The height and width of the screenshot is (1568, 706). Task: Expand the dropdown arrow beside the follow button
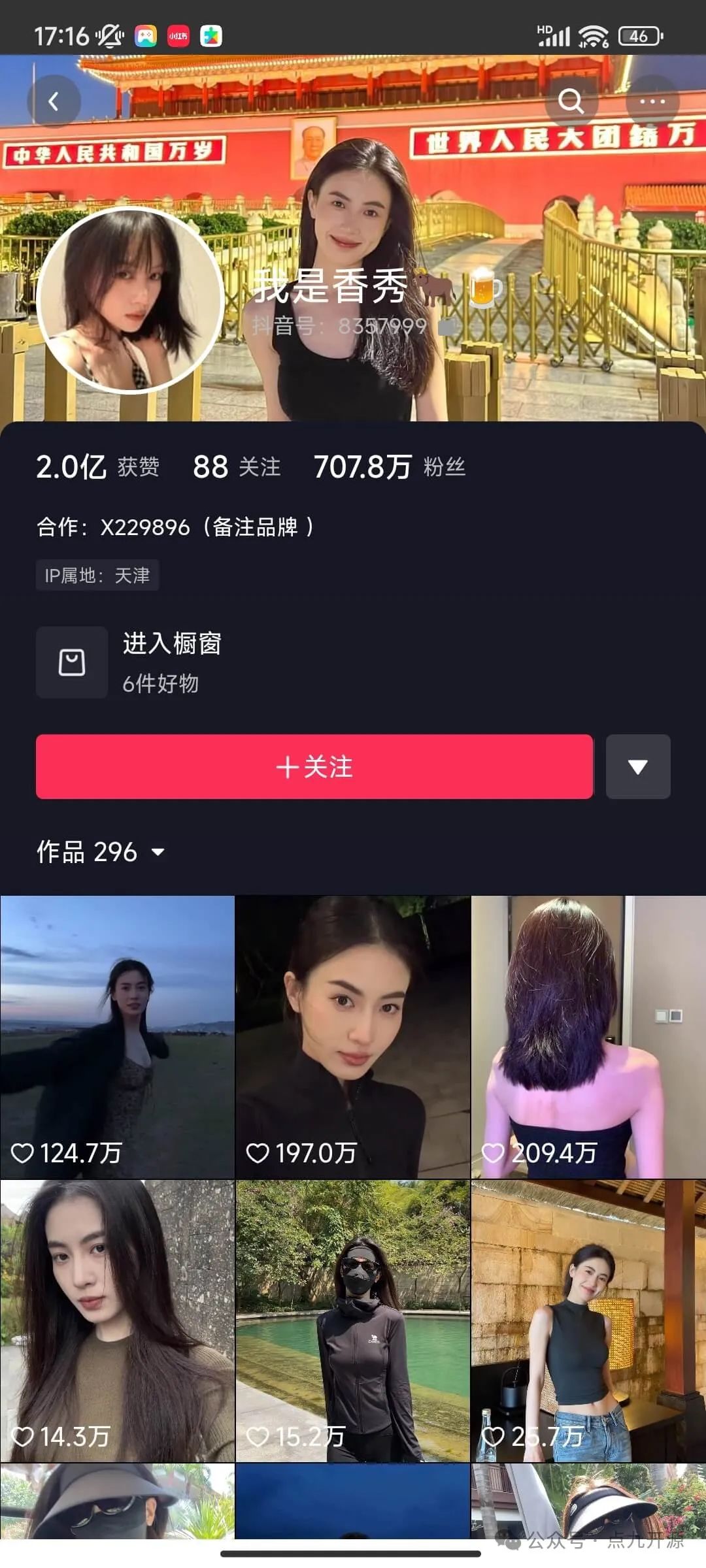638,767
